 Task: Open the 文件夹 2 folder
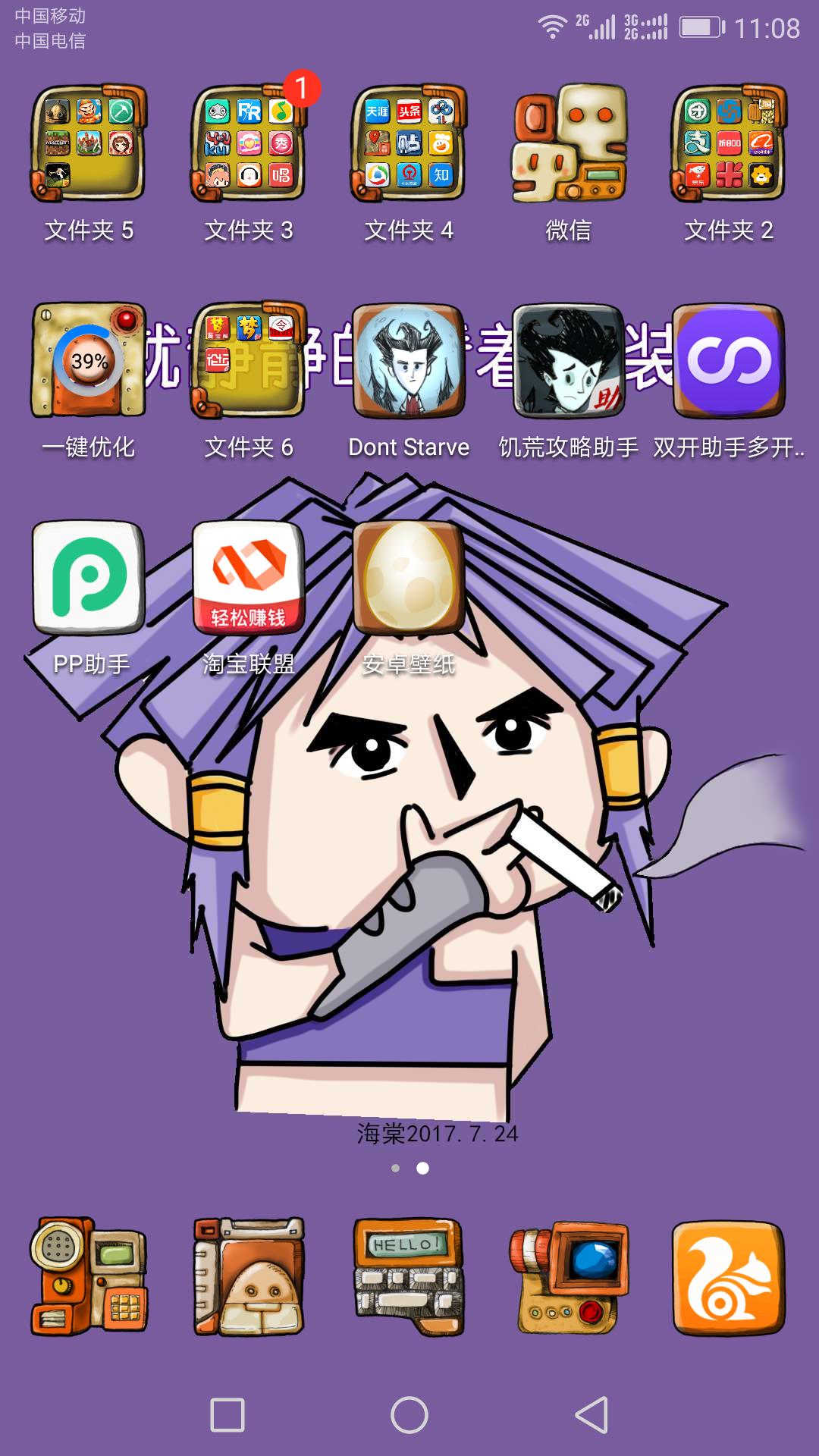tap(729, 143)
